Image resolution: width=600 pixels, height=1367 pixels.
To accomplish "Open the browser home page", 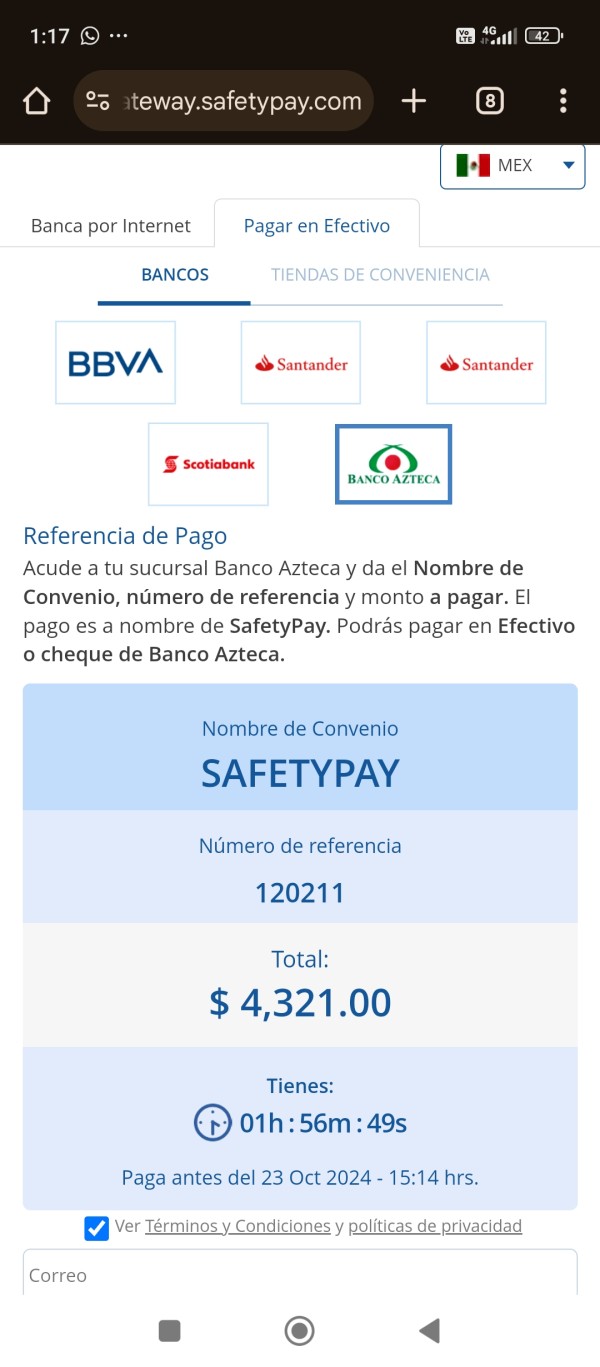I will (x=36, y=101).
